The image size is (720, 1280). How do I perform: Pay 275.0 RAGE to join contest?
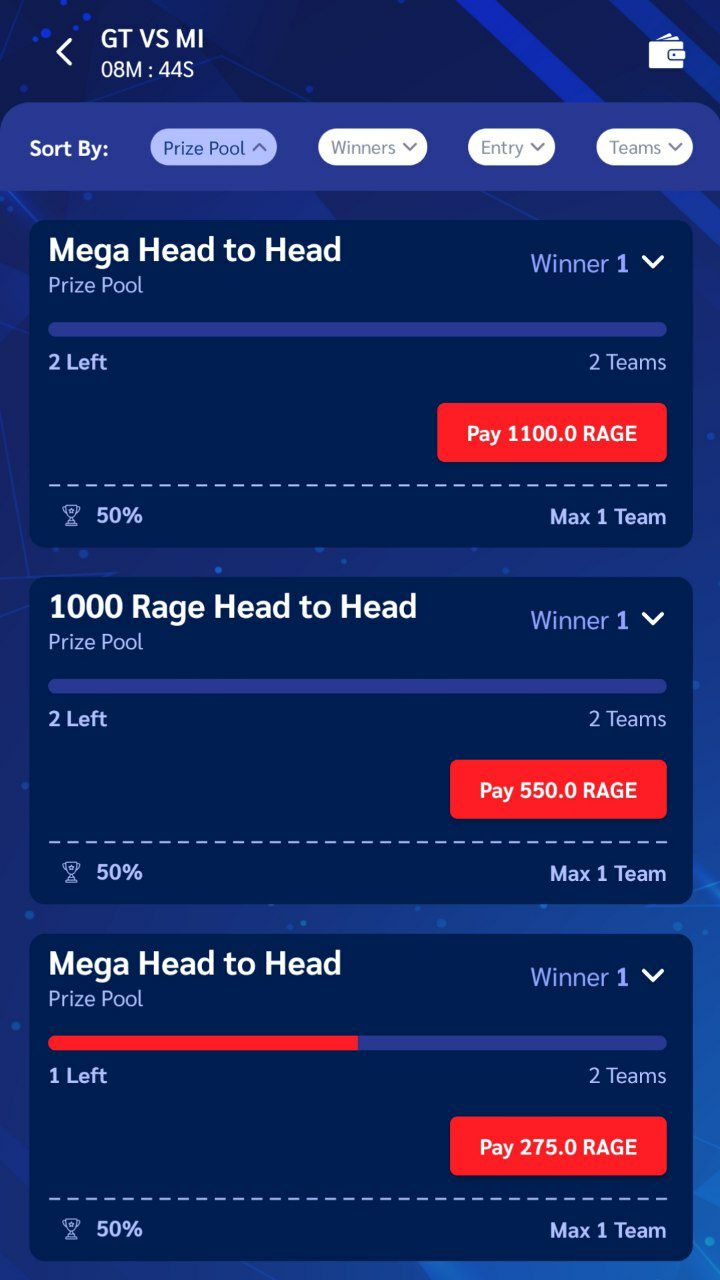pyautogui.click(x=557, y=1147)
